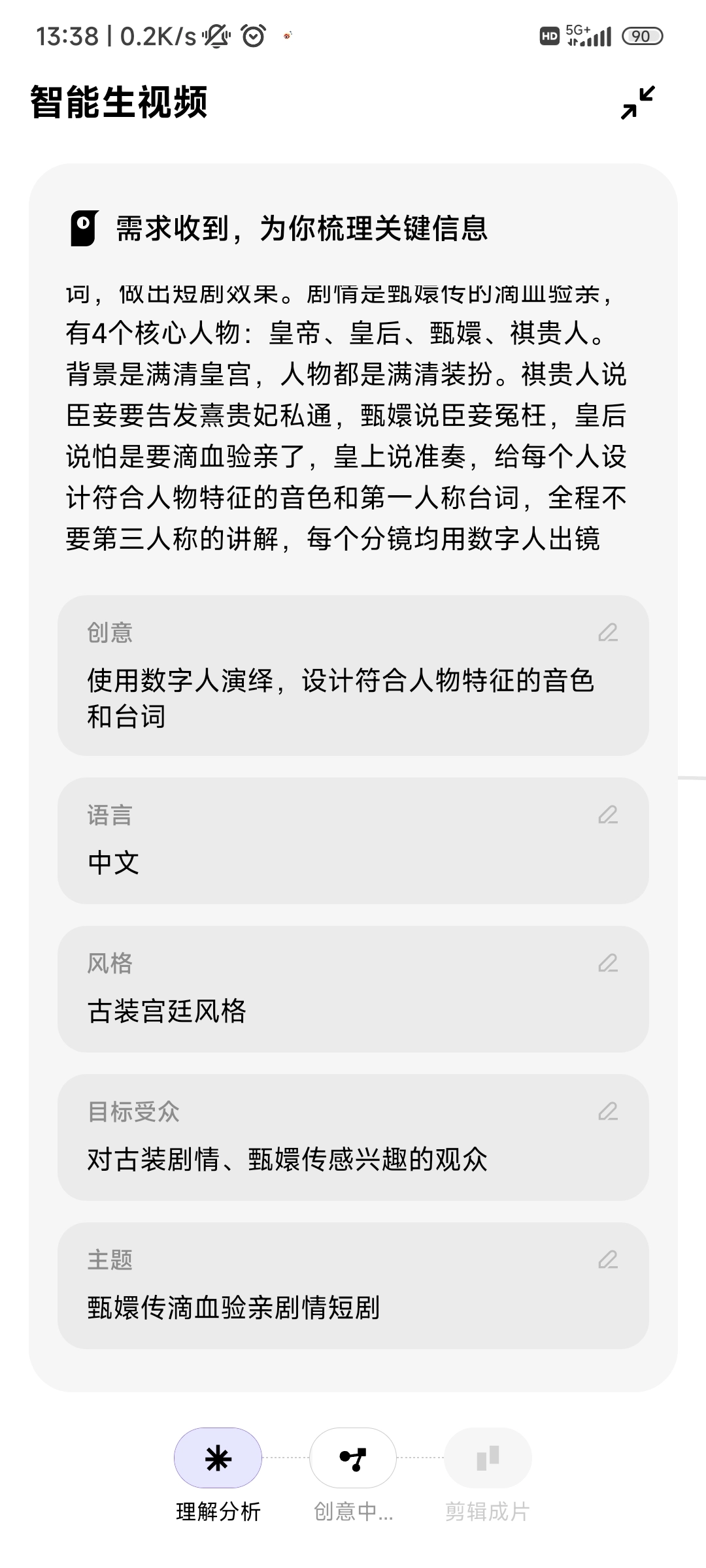Select the 理解分析 step
706x1568 pixels.
218,1458
